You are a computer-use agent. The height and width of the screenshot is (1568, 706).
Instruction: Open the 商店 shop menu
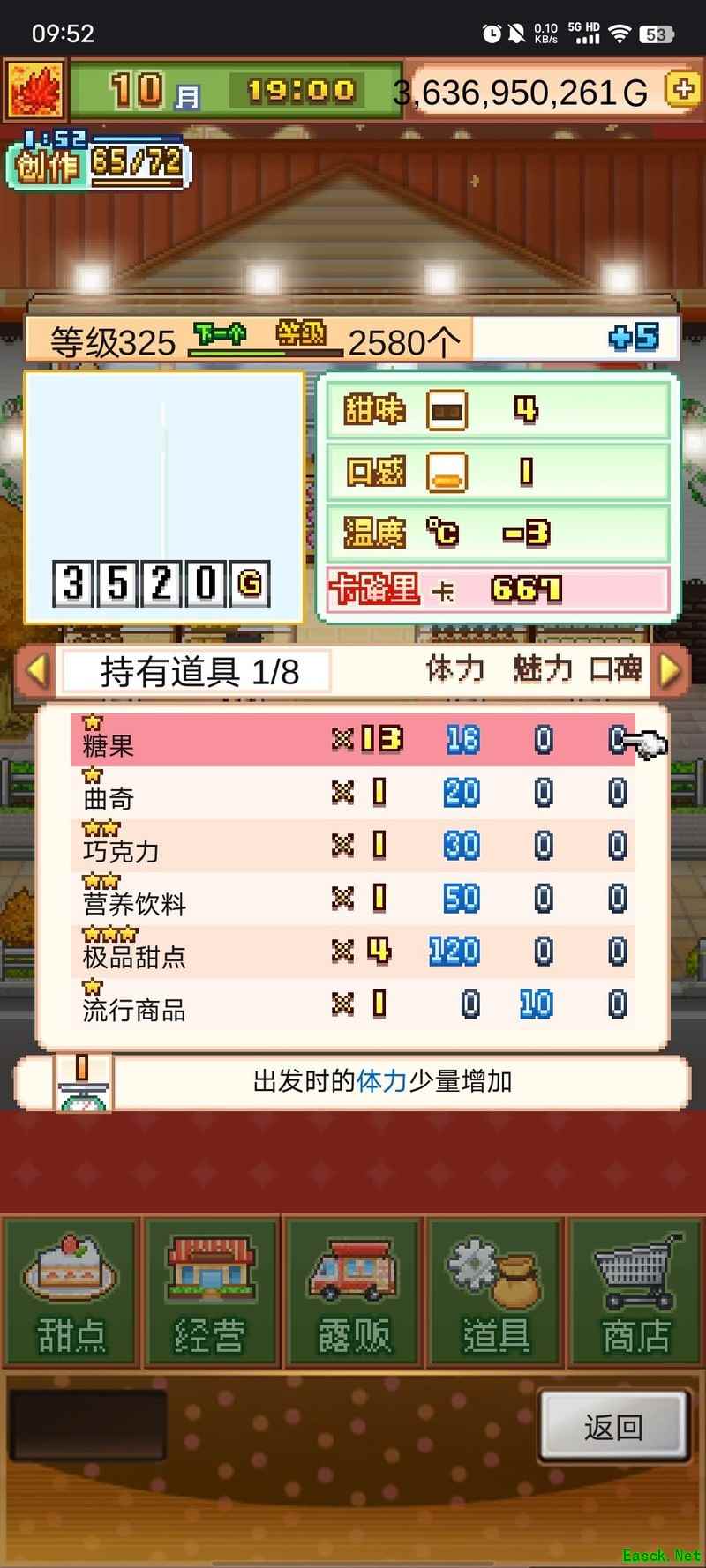tap(636, 1292)
